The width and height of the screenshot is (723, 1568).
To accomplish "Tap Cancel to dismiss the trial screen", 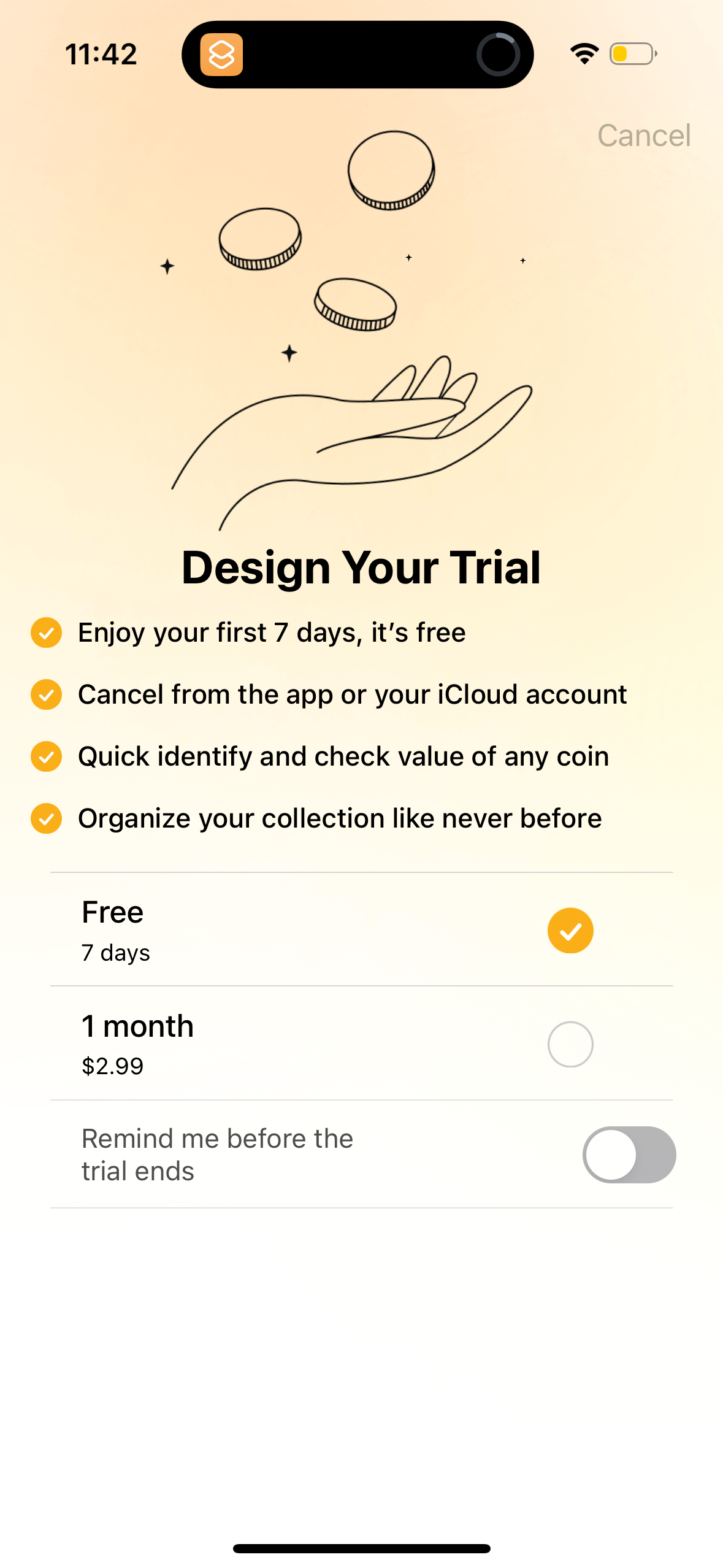I will (645, 136).
